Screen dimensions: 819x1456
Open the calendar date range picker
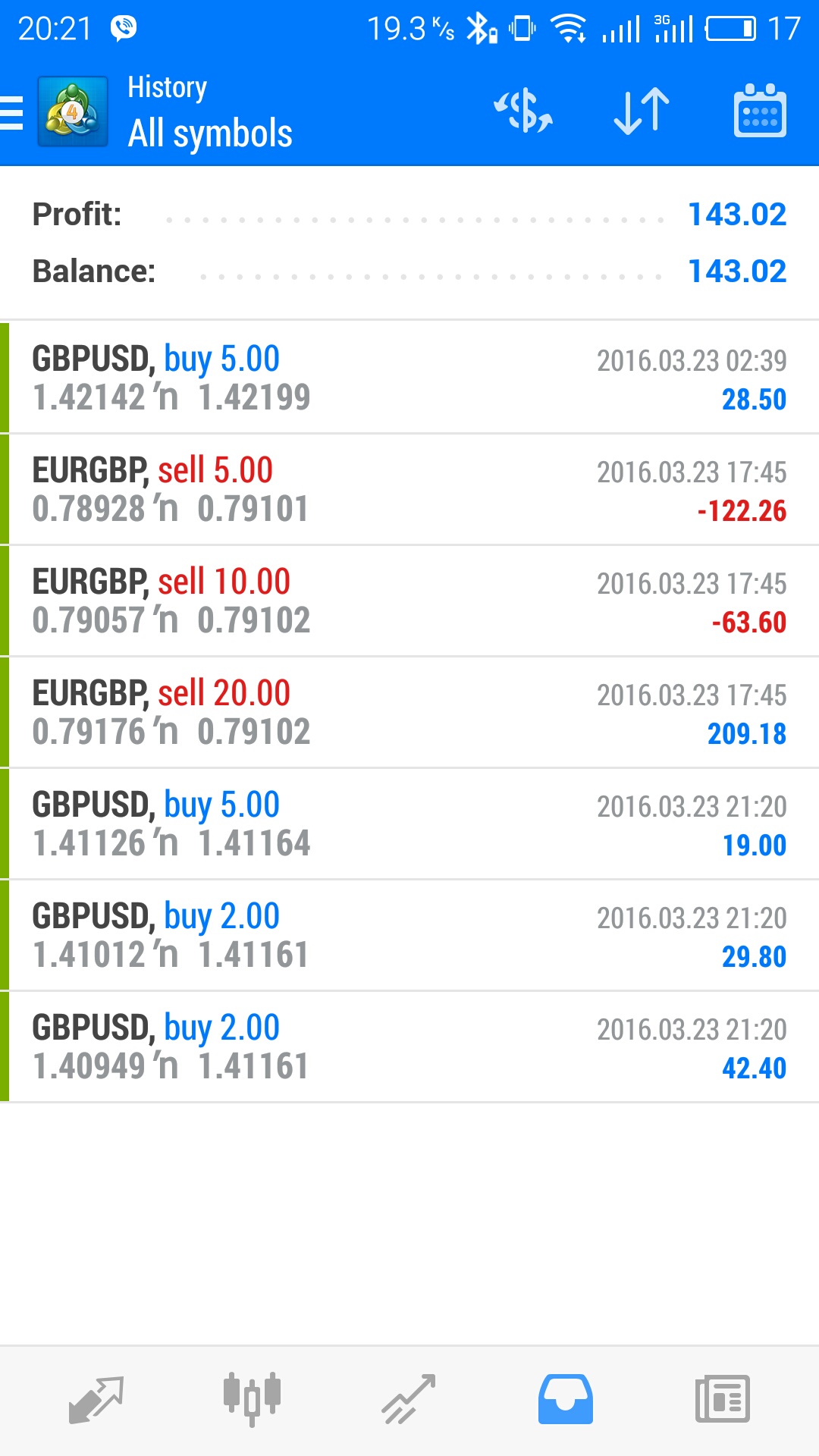760,111
